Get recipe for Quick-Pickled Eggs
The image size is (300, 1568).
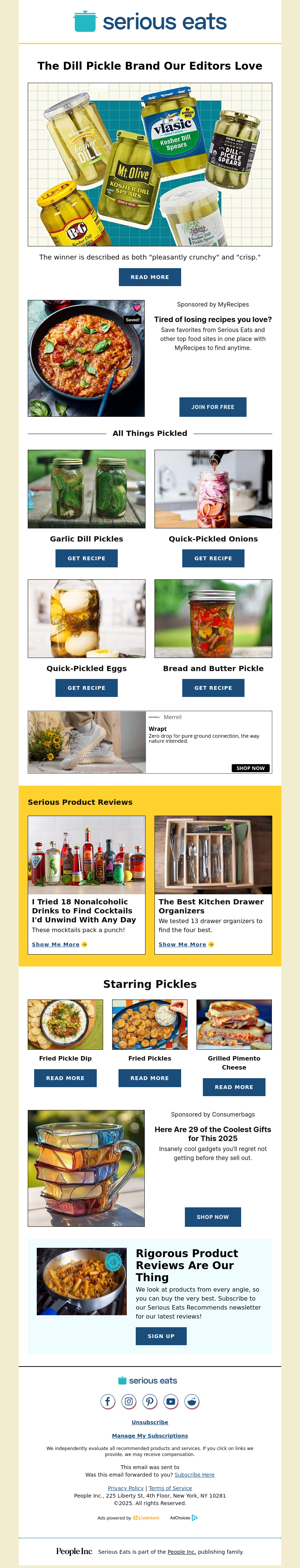pyautogui.click(x=87, y=688)
